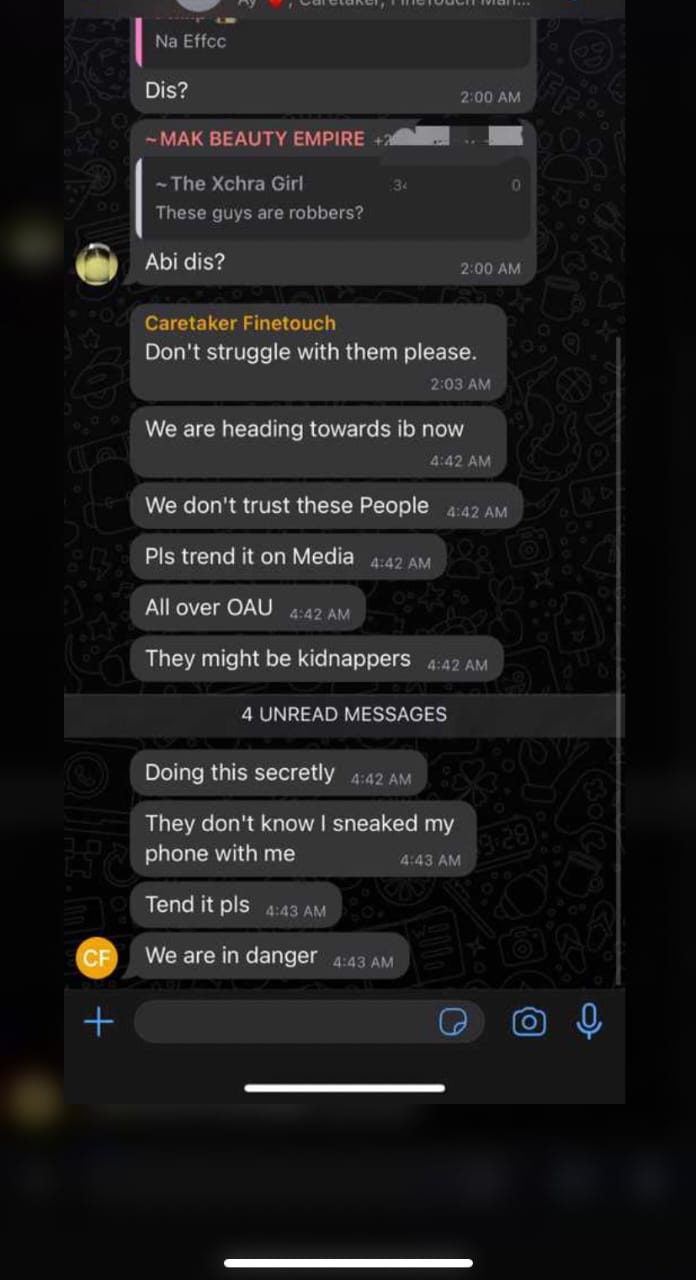Open the camera to take a photo
This screenshot has height=1280, width=696.
(529, 1022)
